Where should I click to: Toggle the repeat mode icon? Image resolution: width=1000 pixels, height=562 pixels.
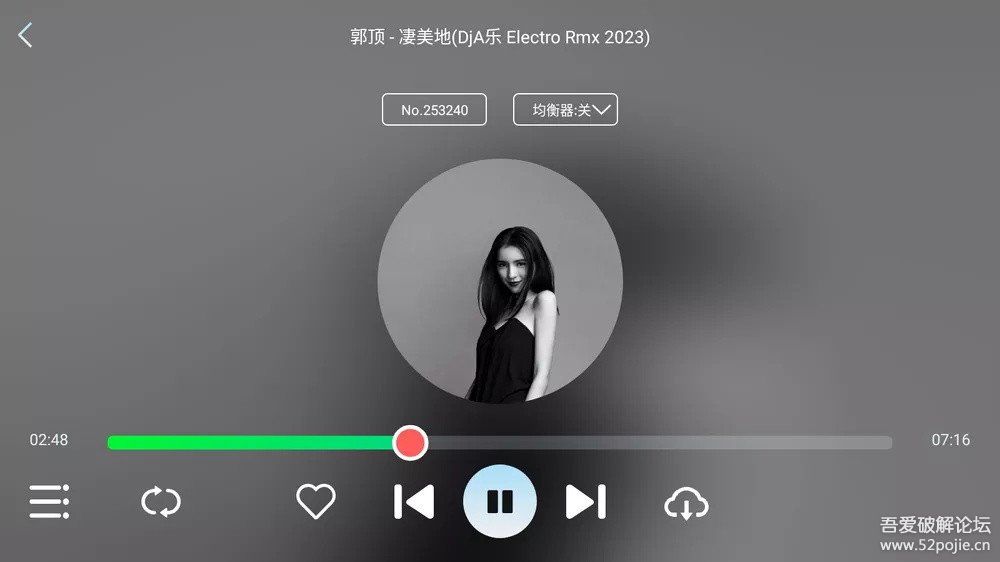point(160,501)
